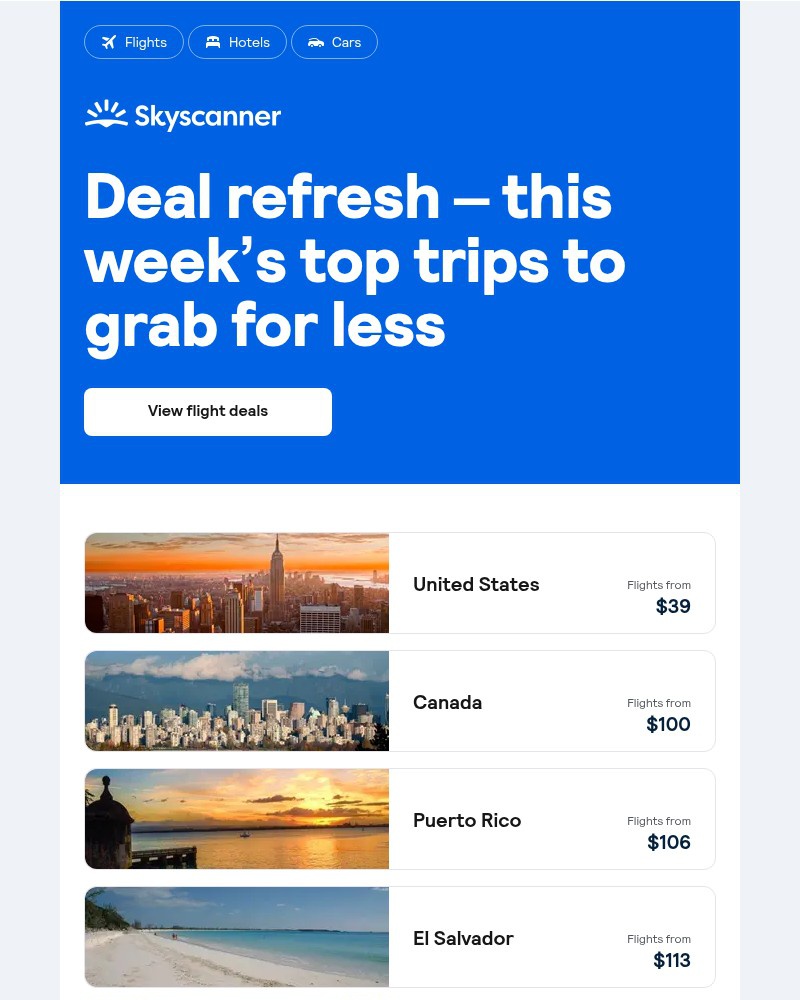Click the View flight deals button
Screen dimensions: 800x1000
(x=207, y=411)
